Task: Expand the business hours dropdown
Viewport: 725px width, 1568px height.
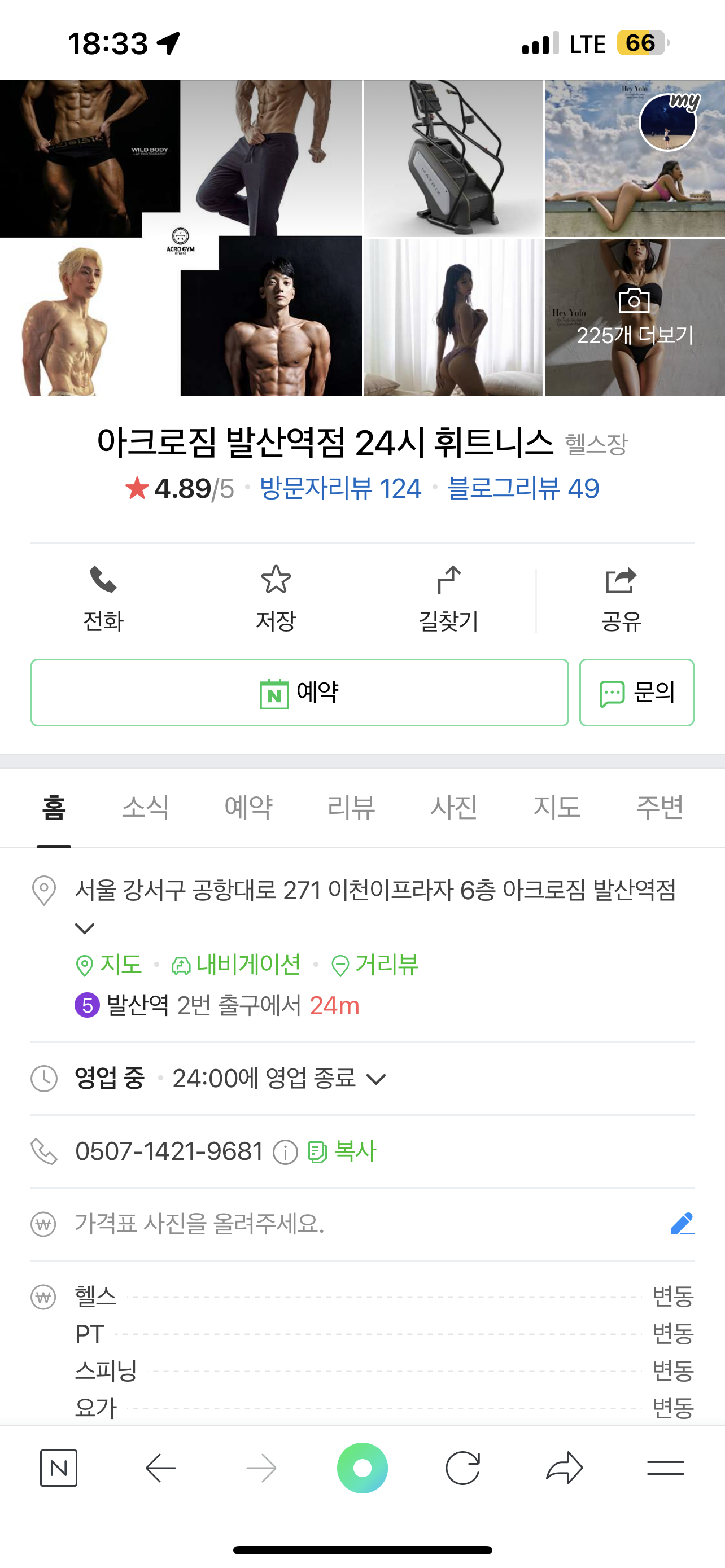Action: [x=376, y=1079]
